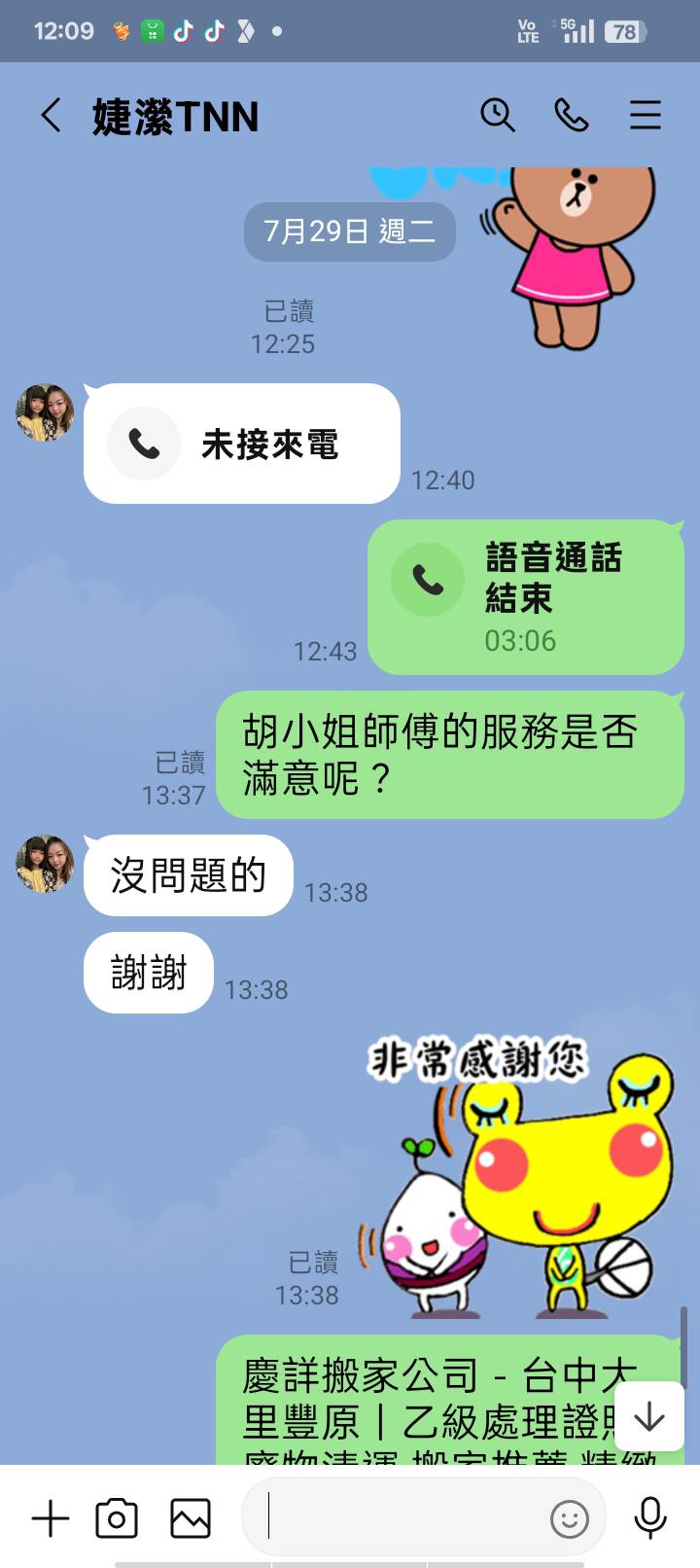Open the camera to take a photo
The height and width of the screenshot is (1568, 700).
[x=117, y=1518]
